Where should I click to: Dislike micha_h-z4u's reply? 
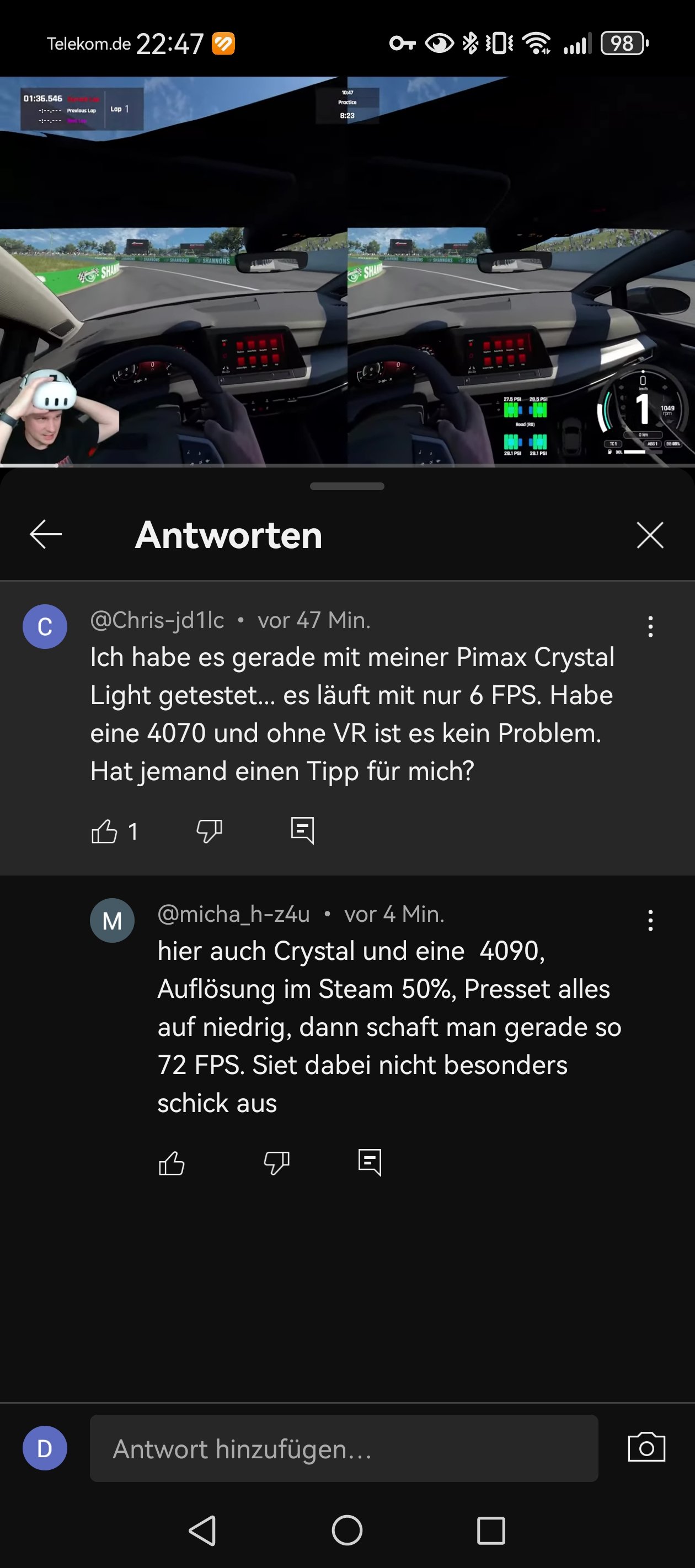pyautogui.click(x=276, y=1163)
